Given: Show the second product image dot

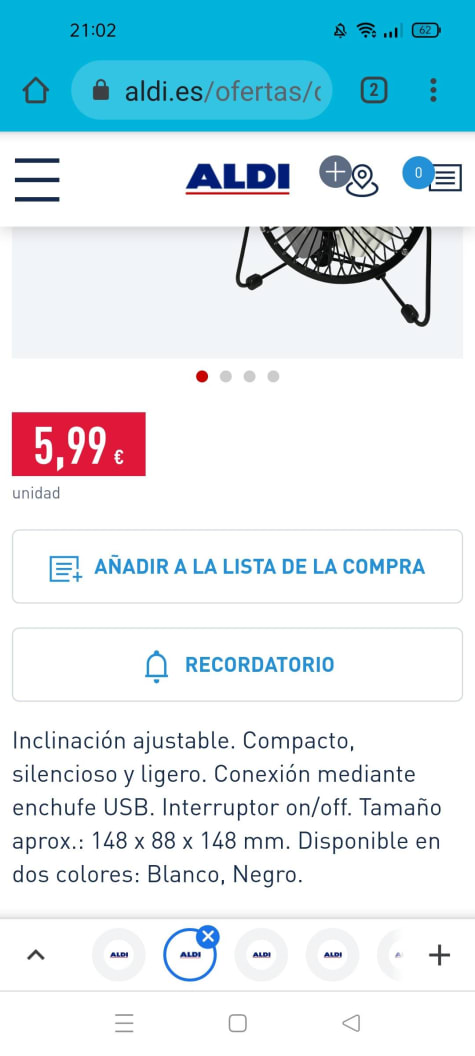Looking at the screenshot, I should [226, 376].
